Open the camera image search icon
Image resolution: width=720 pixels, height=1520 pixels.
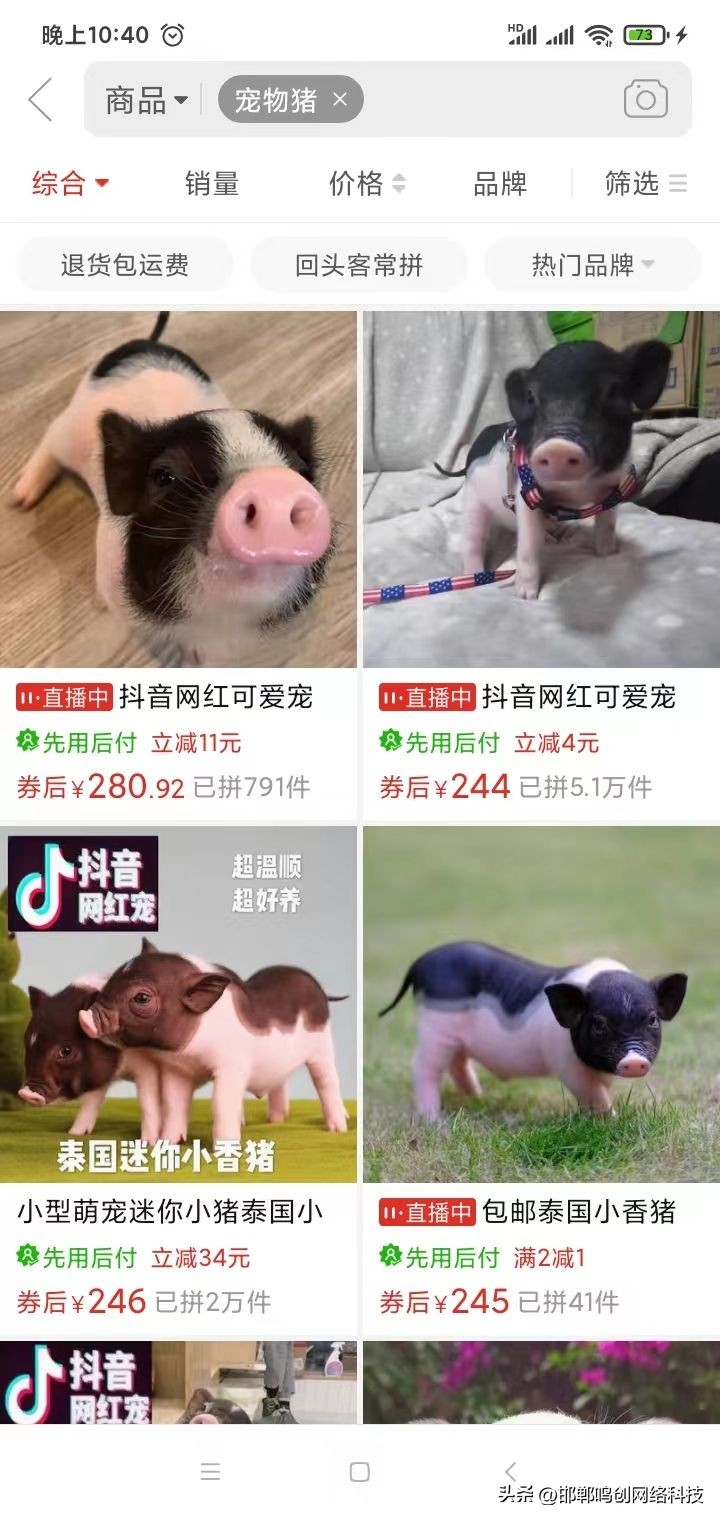645,99
